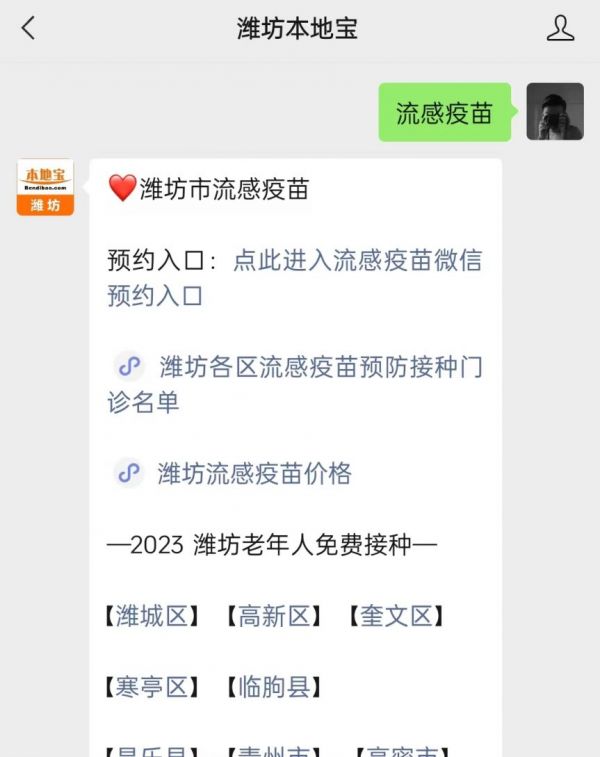
Task: Tap my own avatar beside 流感疫苗 message
Action: tap(555, 112)
